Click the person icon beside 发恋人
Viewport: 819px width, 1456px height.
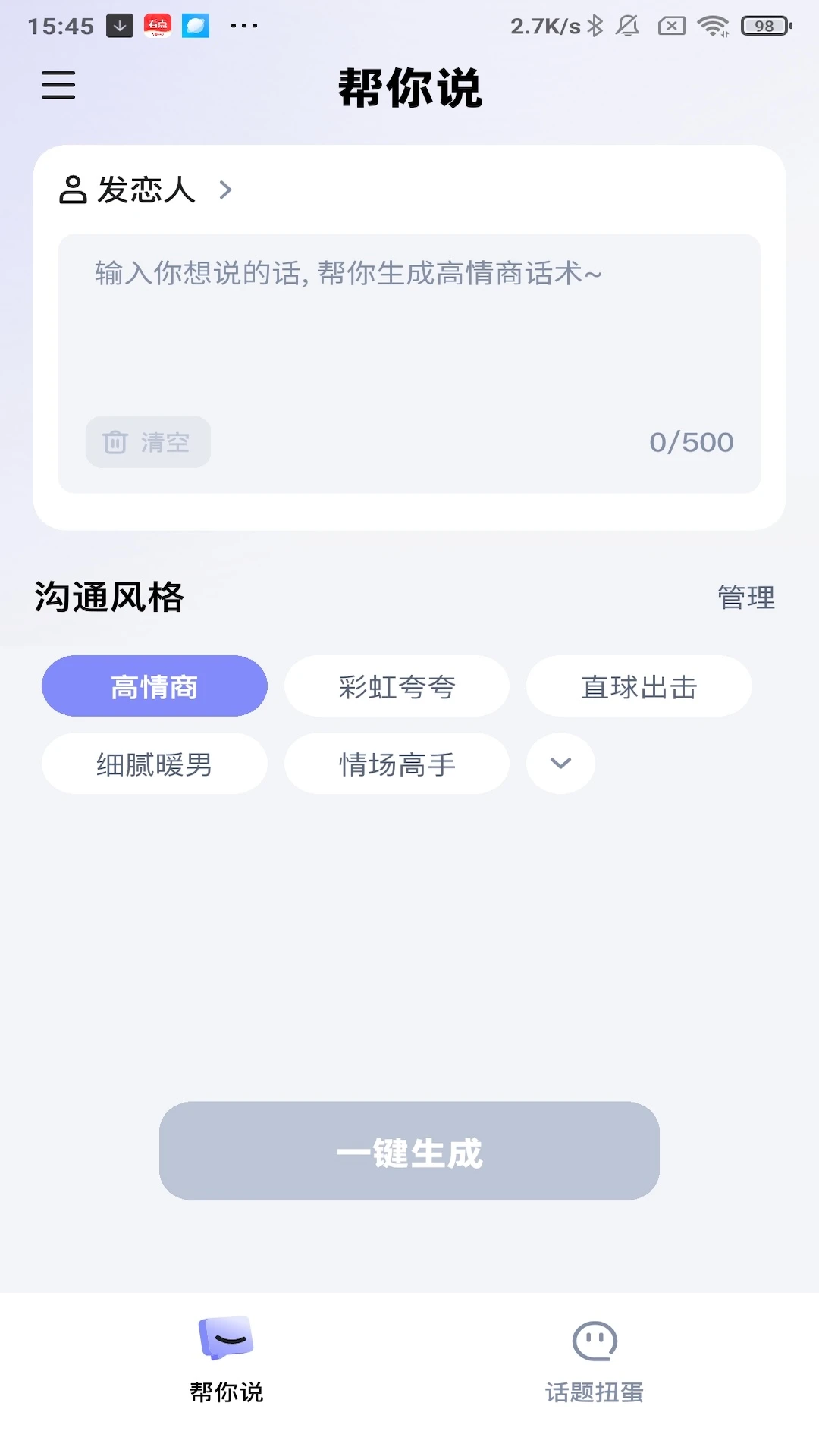pos(73,190)
